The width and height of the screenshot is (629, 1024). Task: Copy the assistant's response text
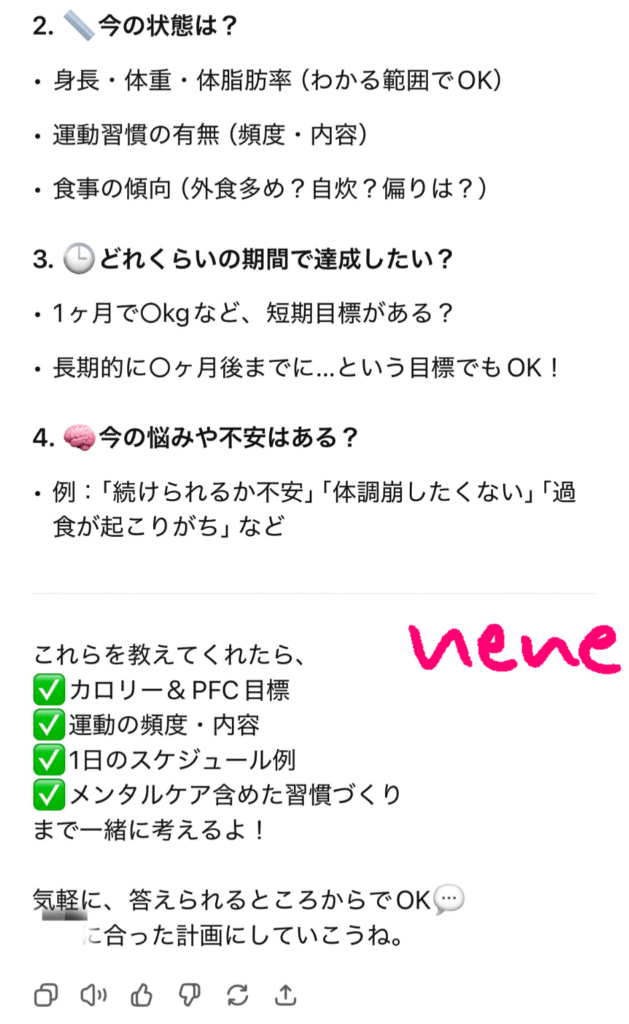[46, 993]
